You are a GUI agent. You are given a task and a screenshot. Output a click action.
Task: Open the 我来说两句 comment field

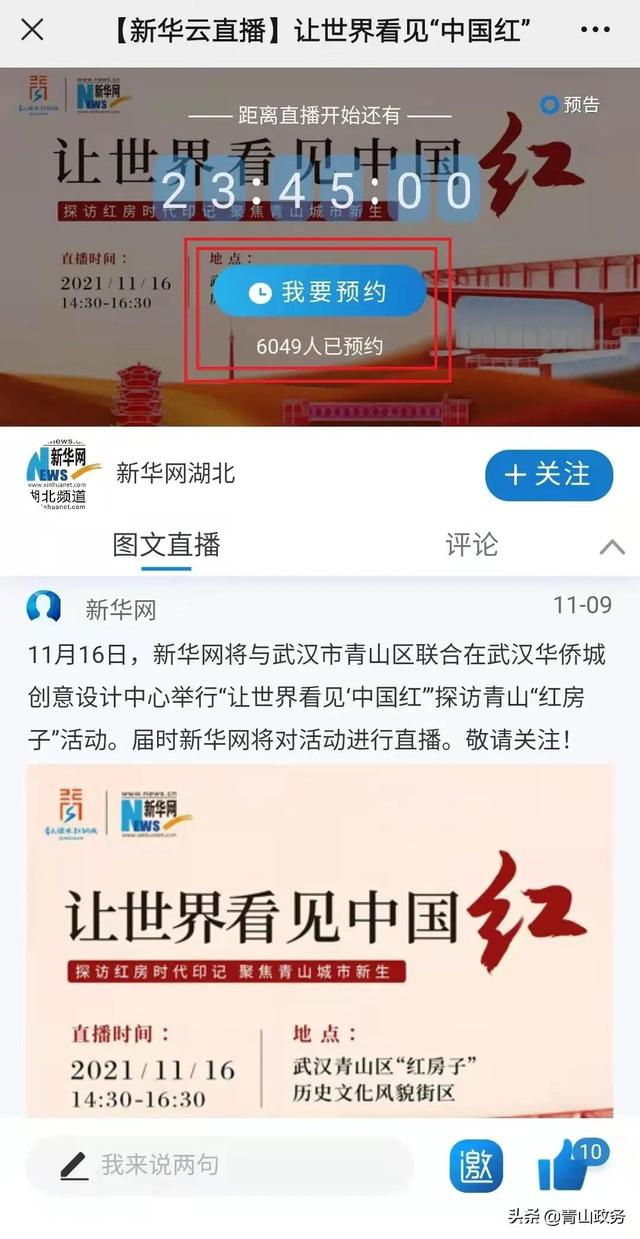point(219,1165)
